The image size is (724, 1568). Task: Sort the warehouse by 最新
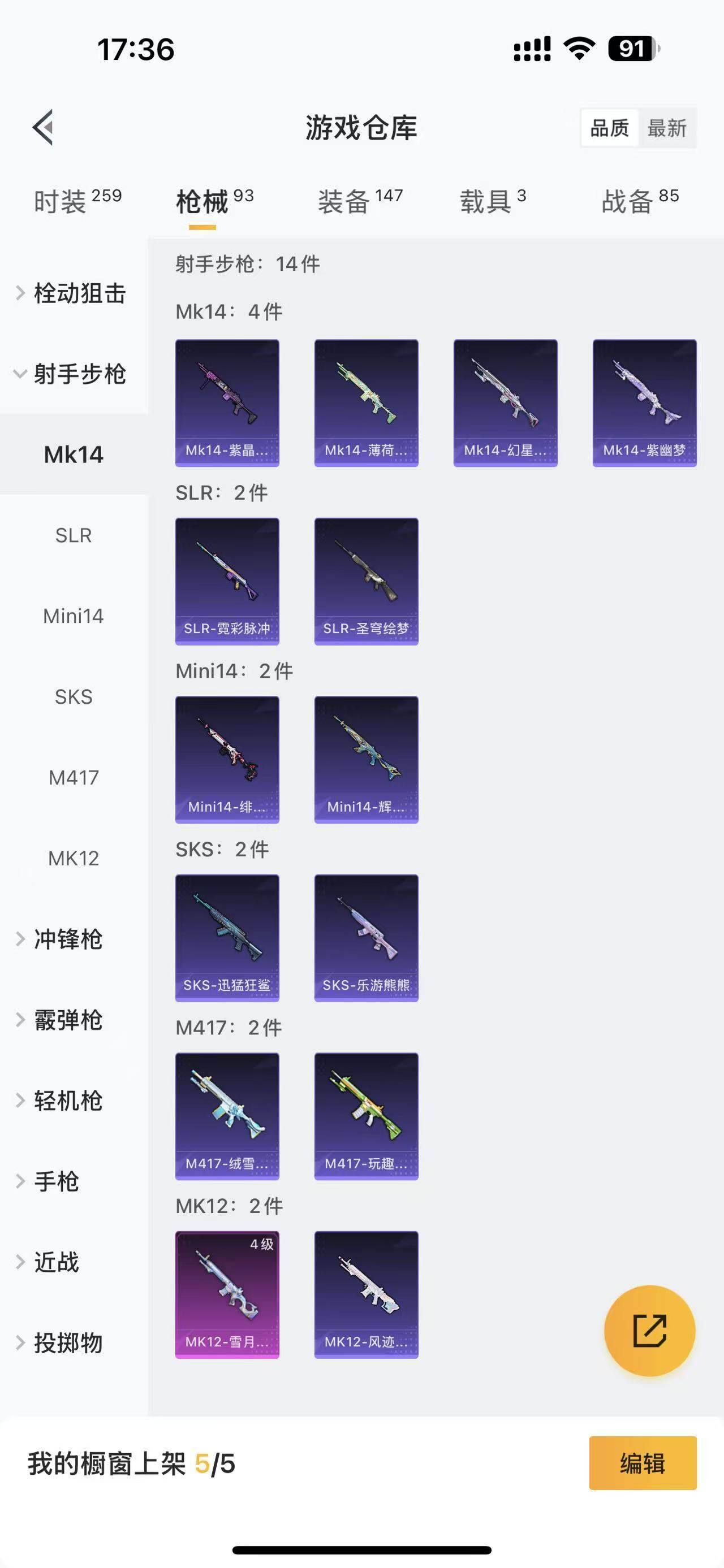coord(666,128)
